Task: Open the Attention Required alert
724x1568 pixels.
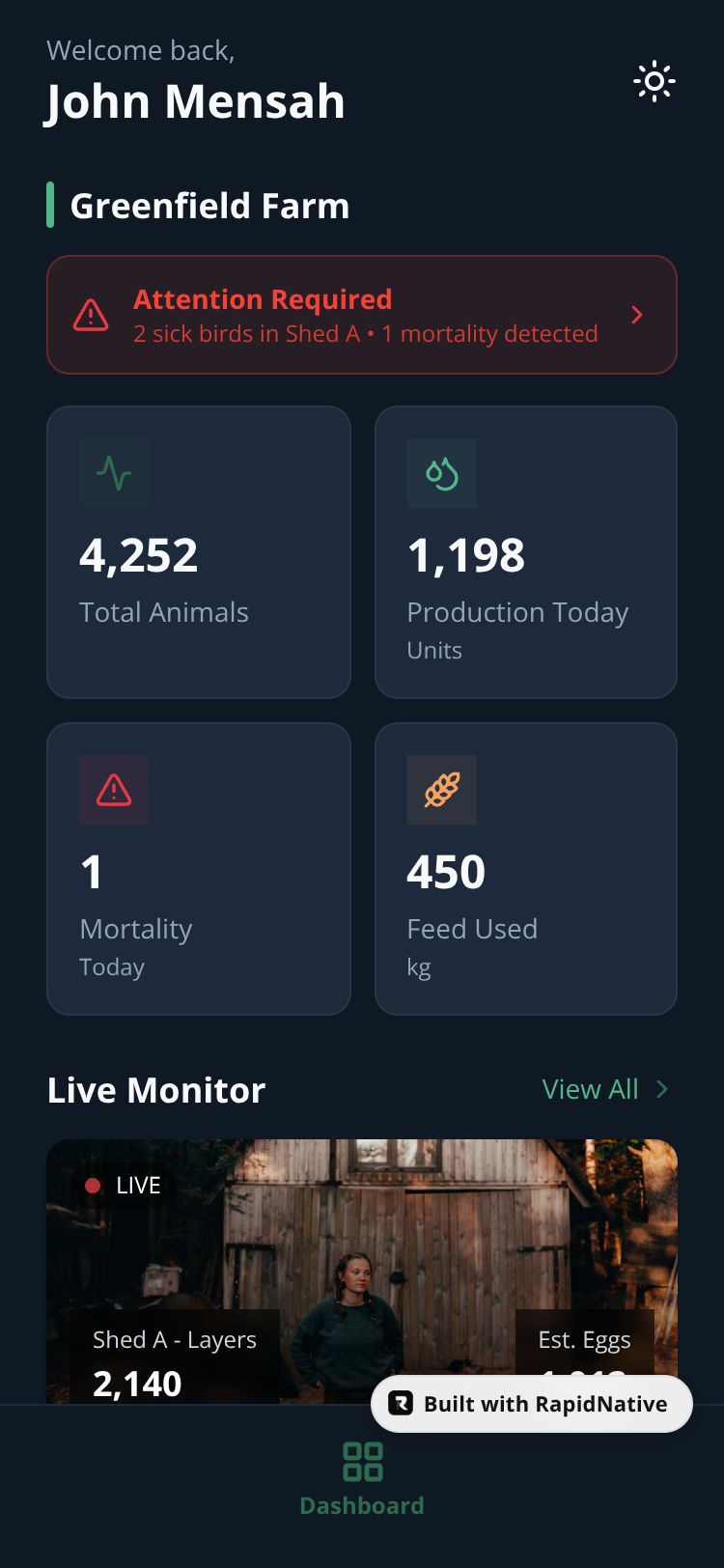Action: (362, 315)
